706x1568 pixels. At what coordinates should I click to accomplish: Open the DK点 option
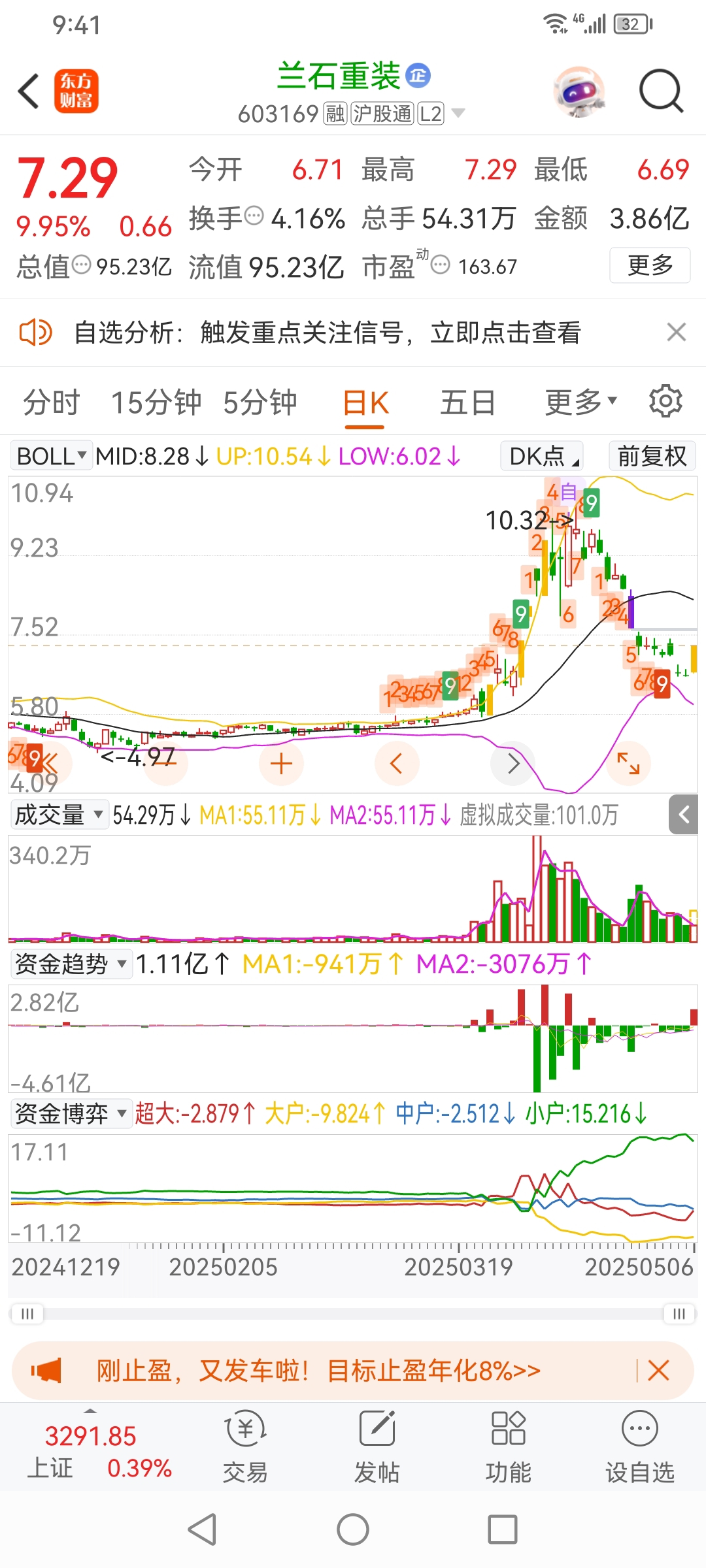point(542,456)
